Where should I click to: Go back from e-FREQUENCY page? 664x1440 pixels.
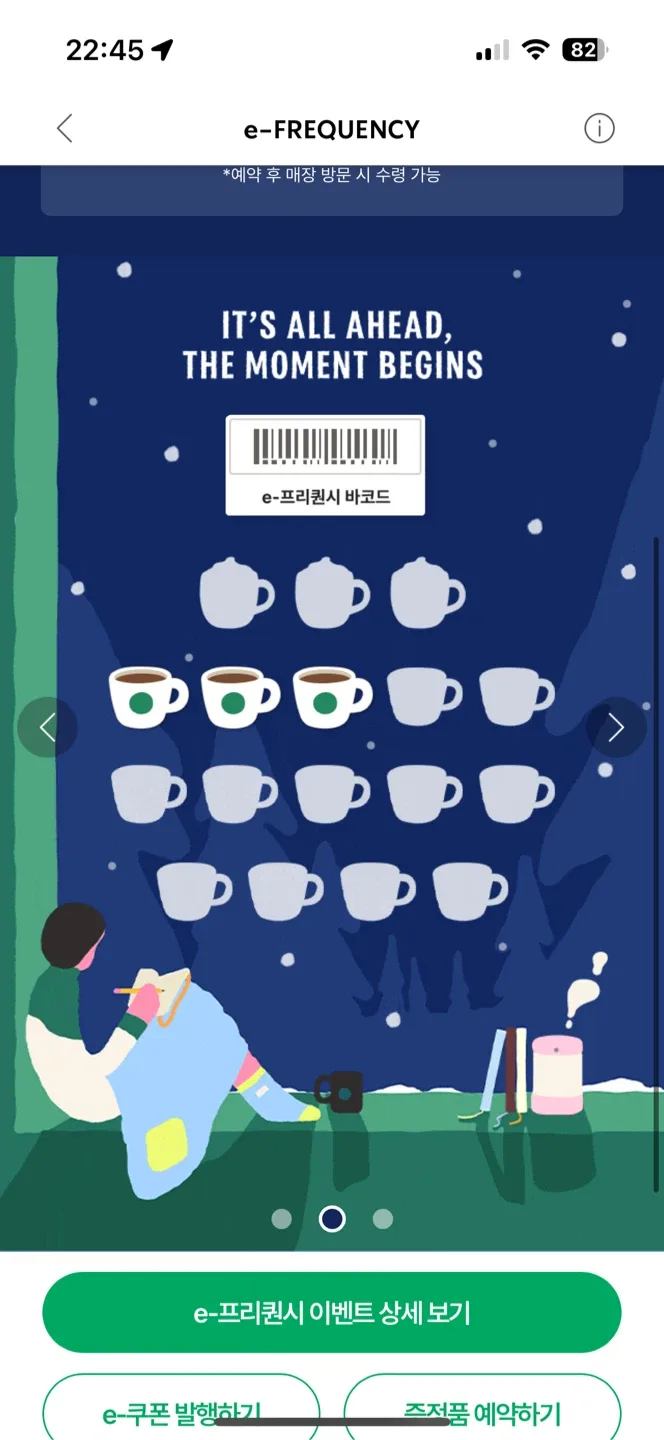click(65, 129)
